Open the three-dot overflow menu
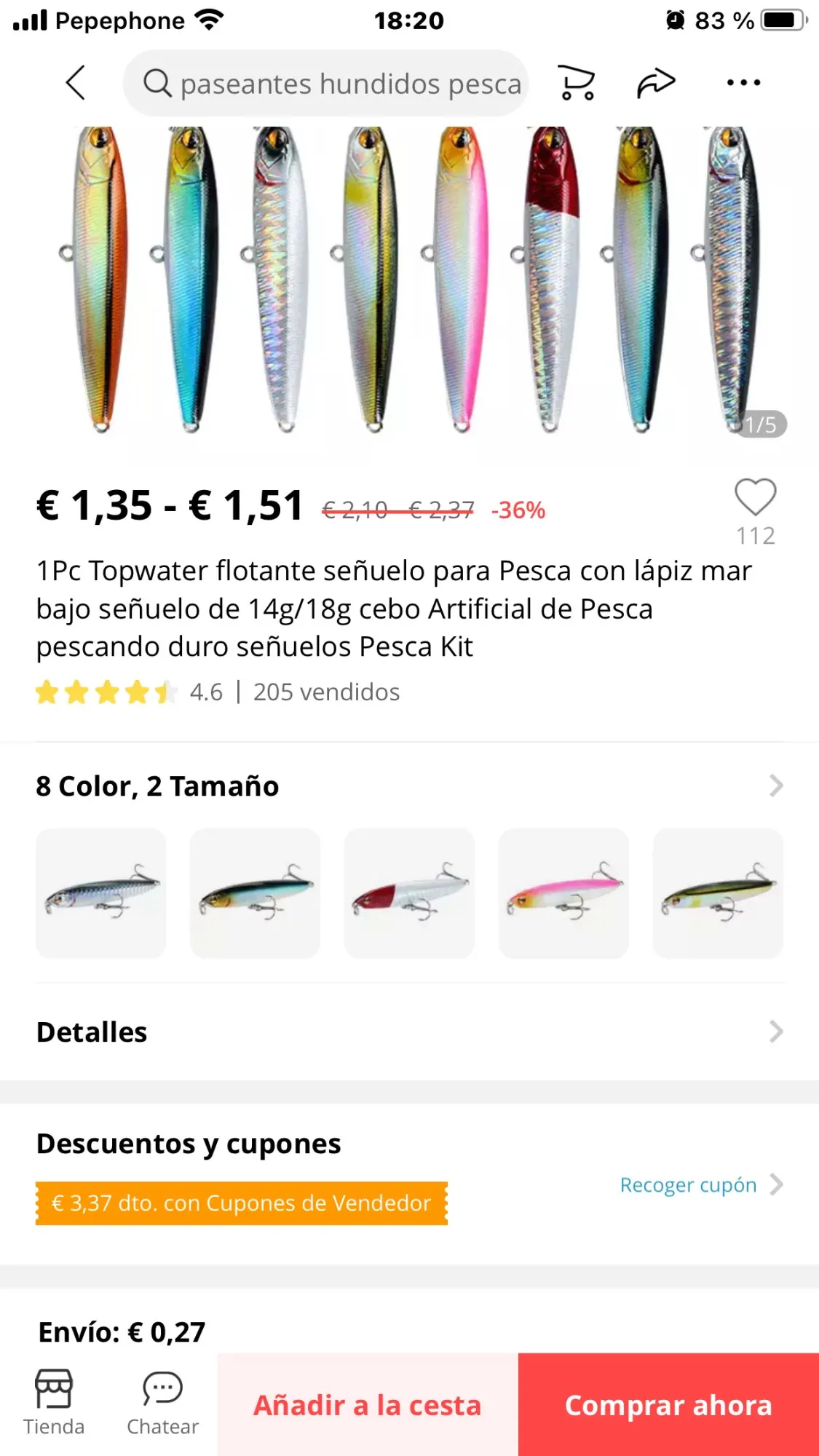The width and height of the screenshot is (819, 1456). pyautogui.click(x=743, y=82)
